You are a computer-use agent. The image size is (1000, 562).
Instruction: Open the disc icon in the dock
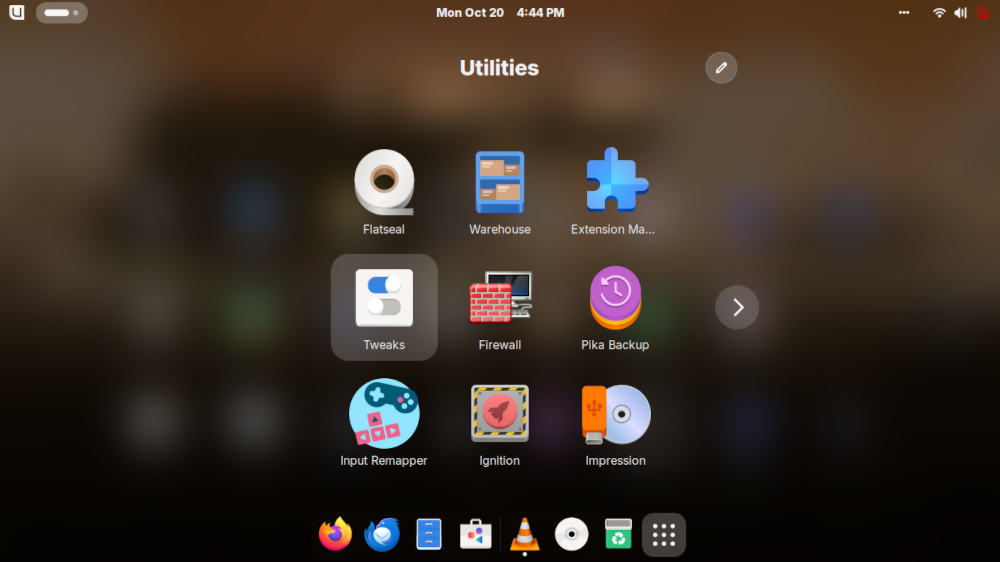571,535
